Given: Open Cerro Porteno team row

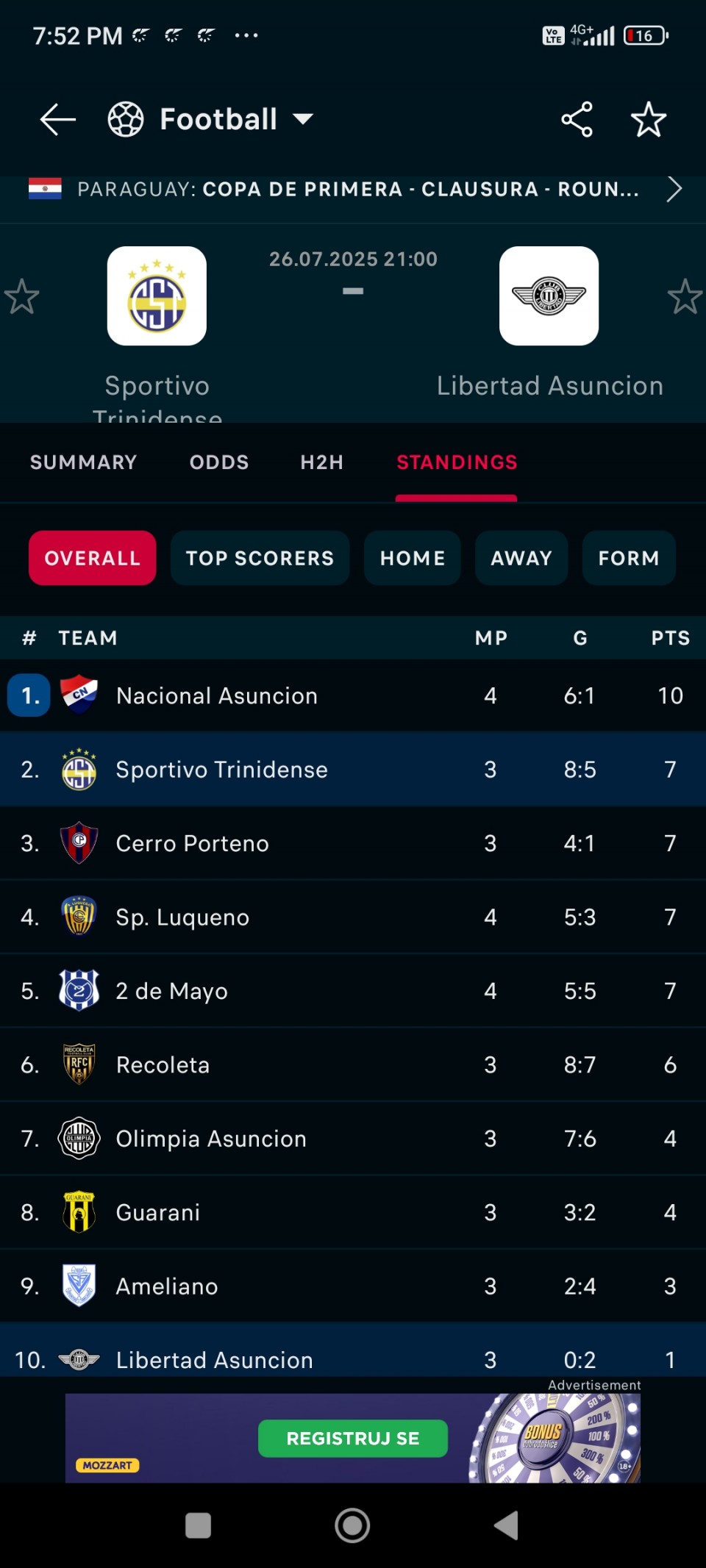Looking at the screenshot, I should coord(353,843).
